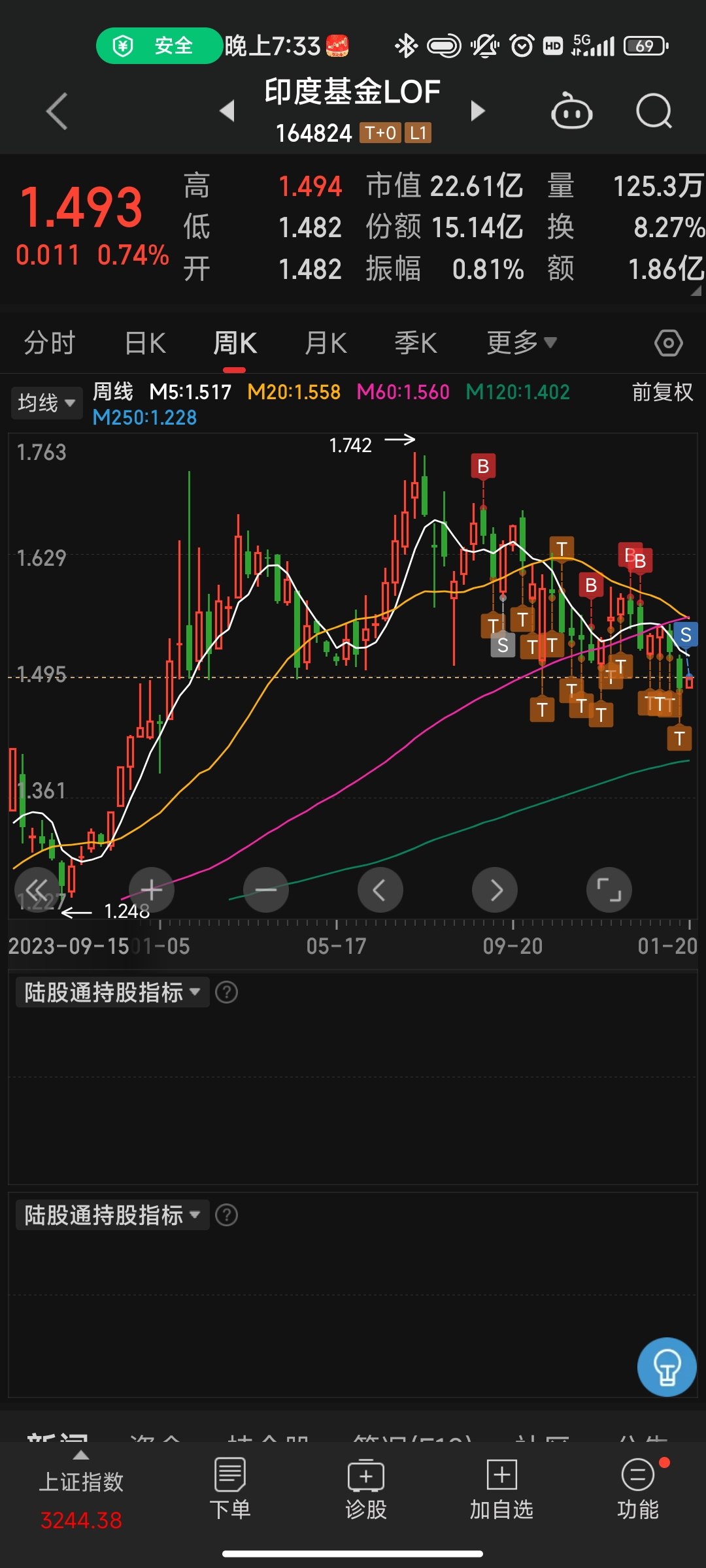The height and width of the screenshot is (1568, 706).
Task: Select the 季K chart tab
Action: (x=416, y=343)
